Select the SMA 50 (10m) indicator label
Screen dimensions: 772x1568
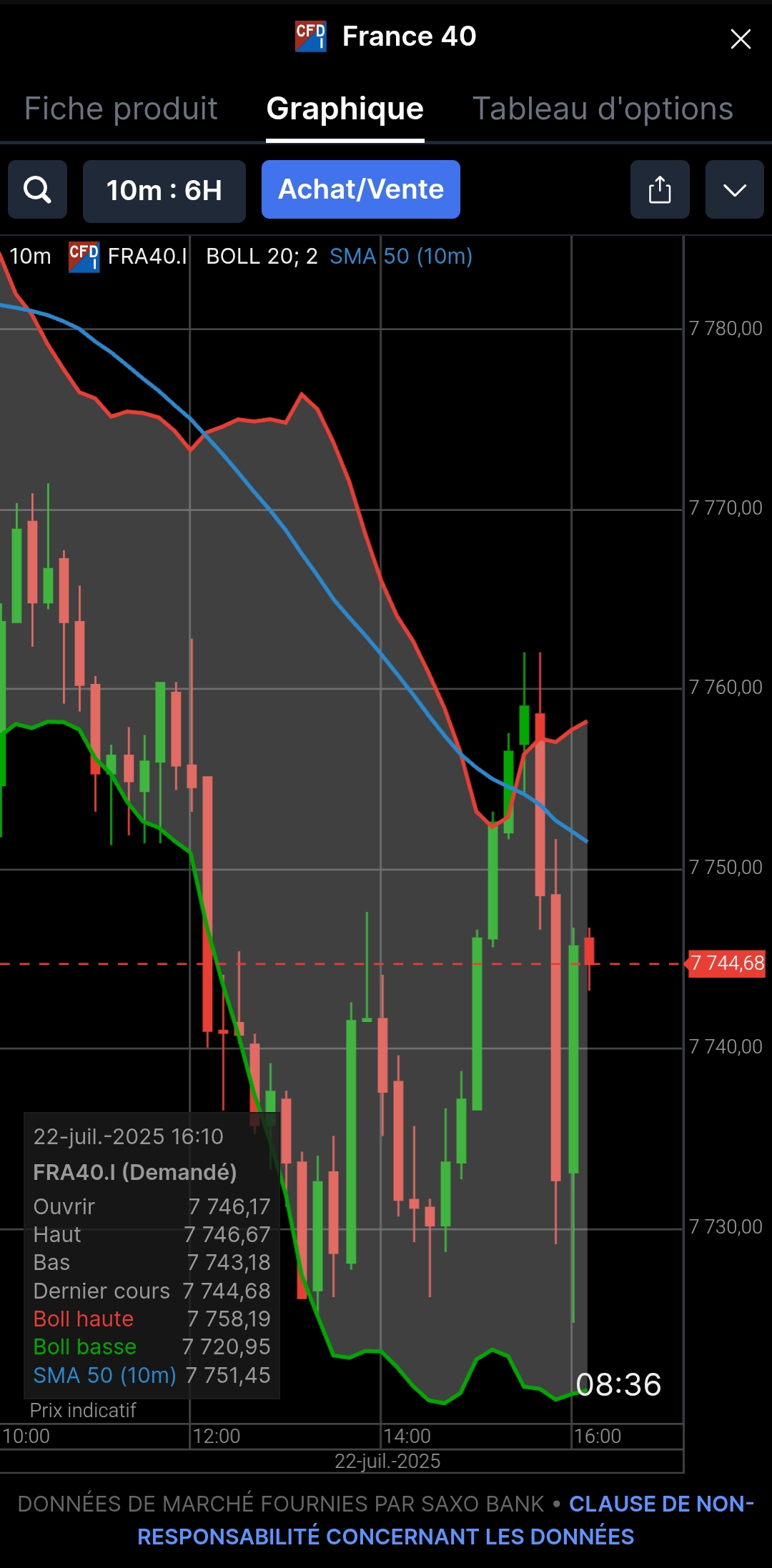click(401, 256)
